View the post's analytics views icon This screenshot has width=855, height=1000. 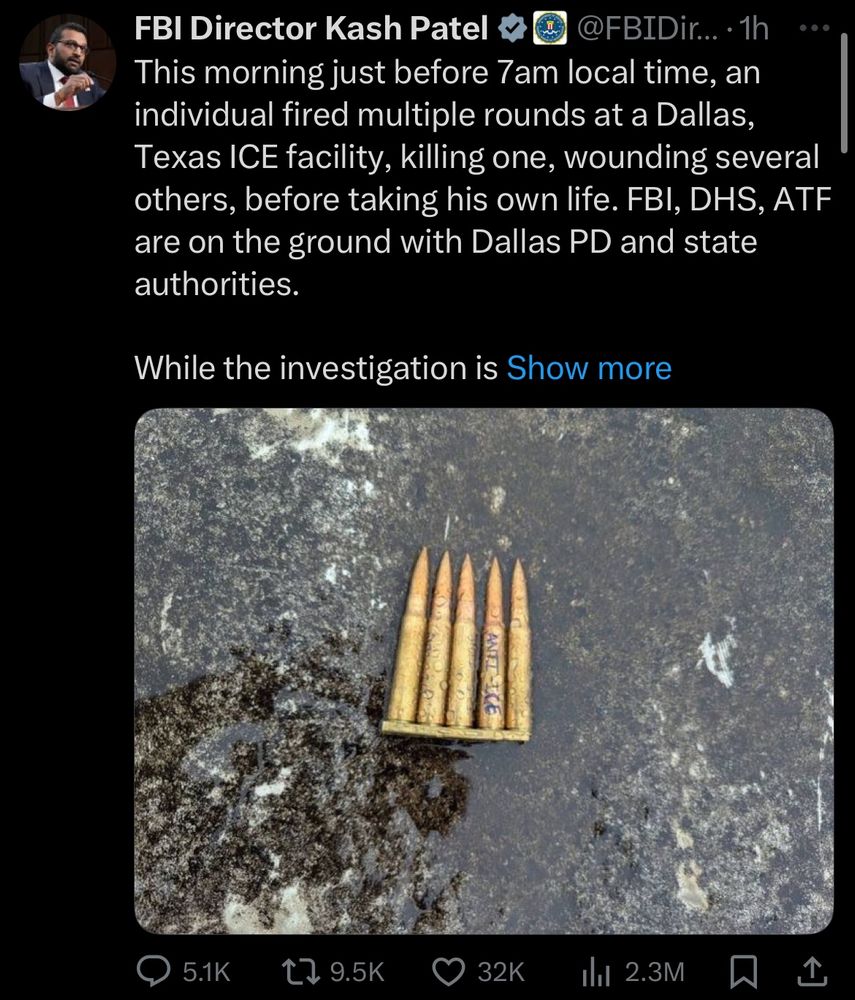pos(596,969)
